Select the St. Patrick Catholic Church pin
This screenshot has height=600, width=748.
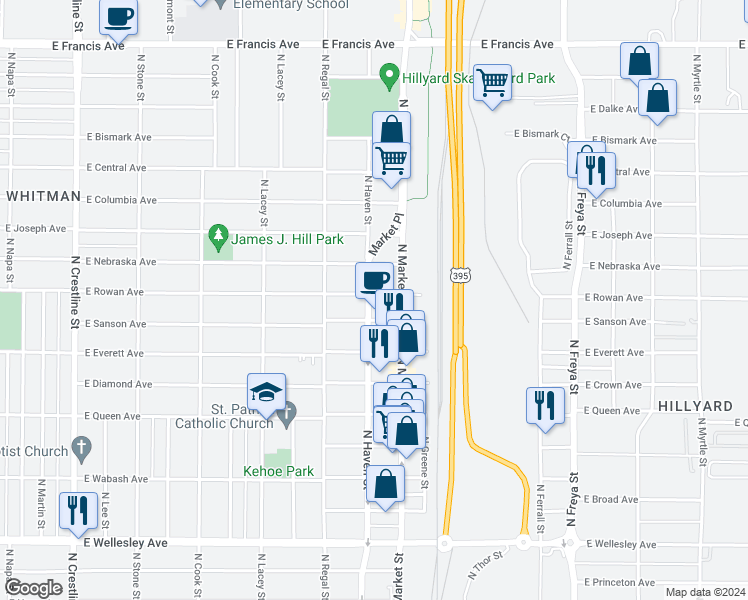pos(287,415)
